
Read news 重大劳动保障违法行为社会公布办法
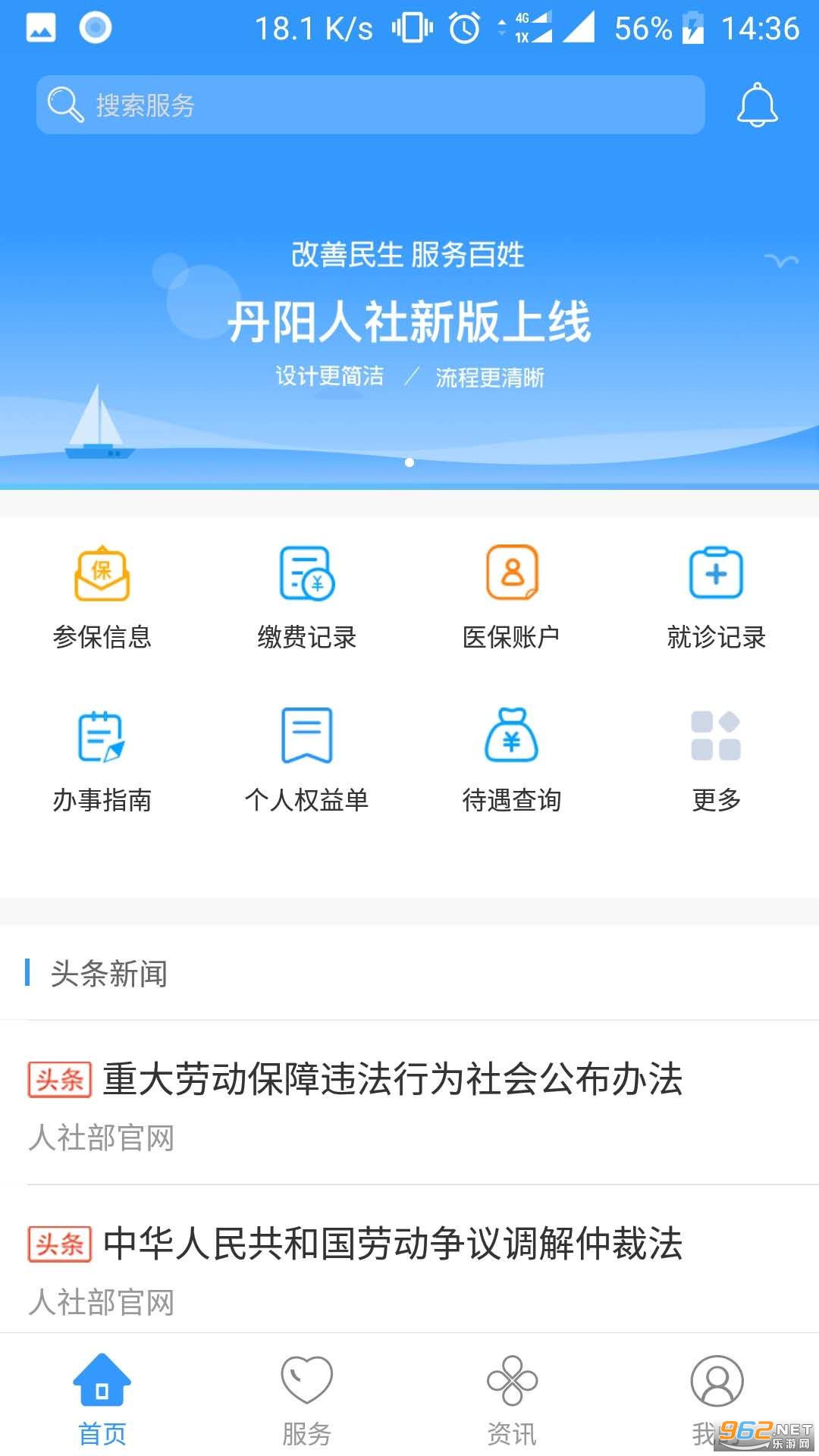coord(393,1079)
